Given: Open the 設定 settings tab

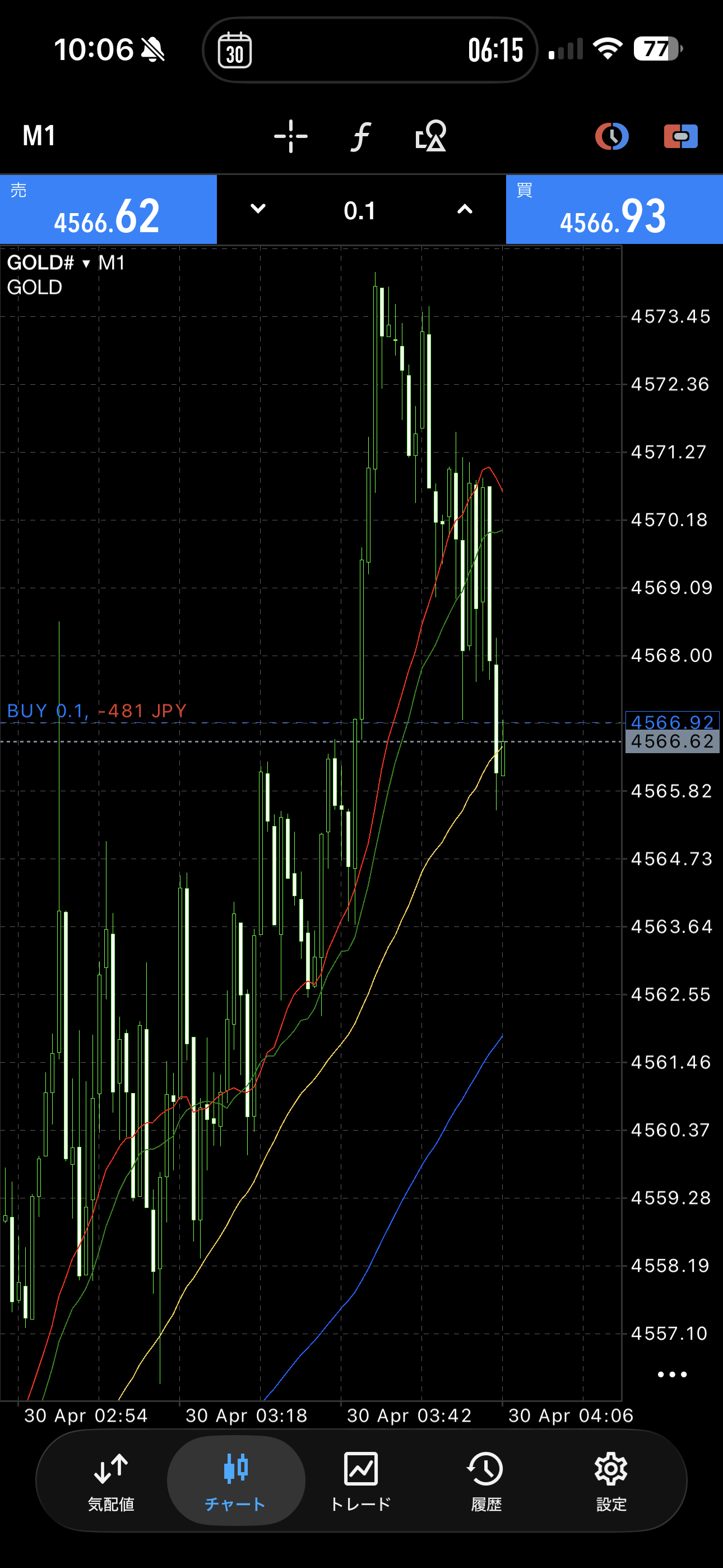Looking at the screenshot, I should coord(611,1481).
